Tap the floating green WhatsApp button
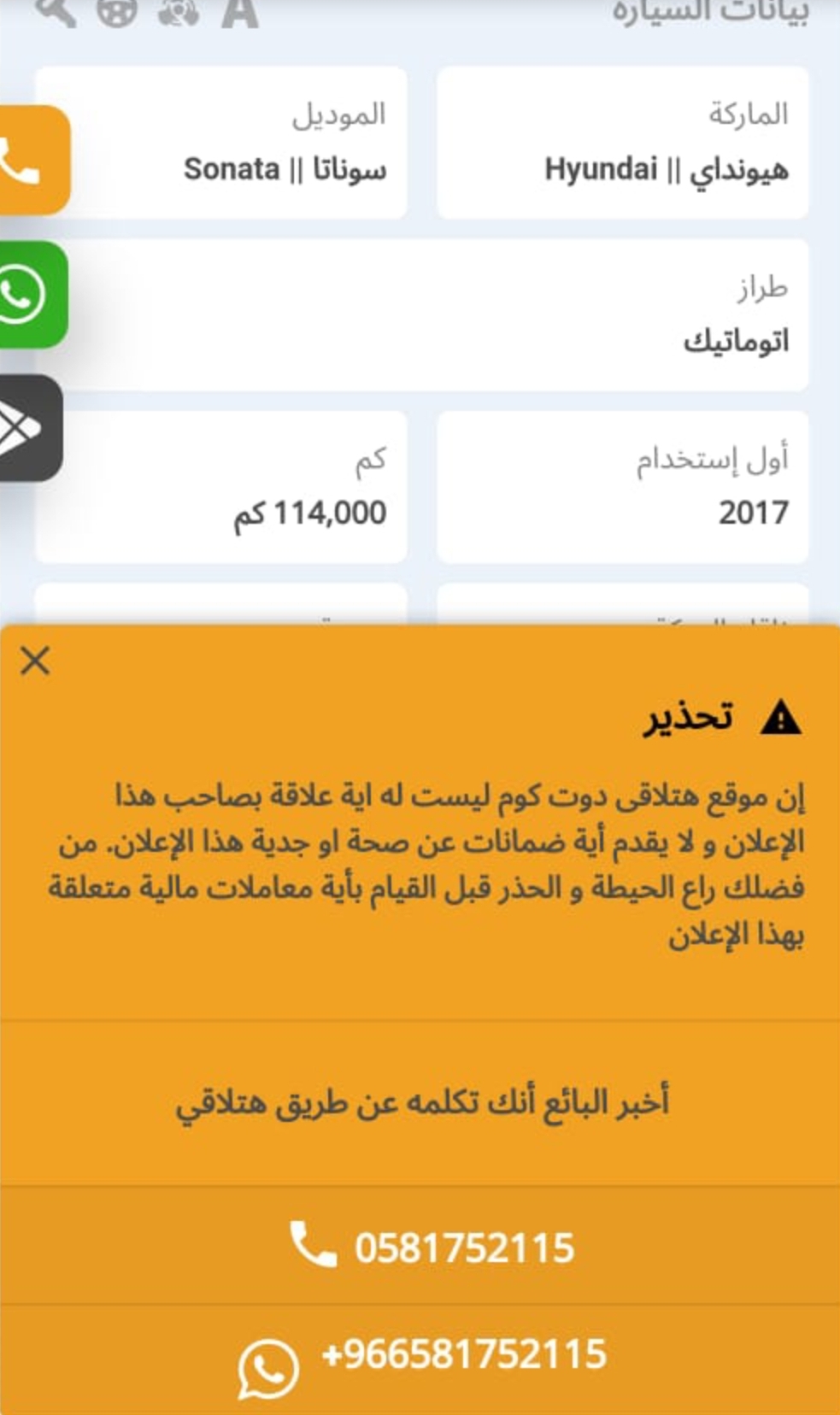The height and width of the screenshot is (1415, 840). 32,294
